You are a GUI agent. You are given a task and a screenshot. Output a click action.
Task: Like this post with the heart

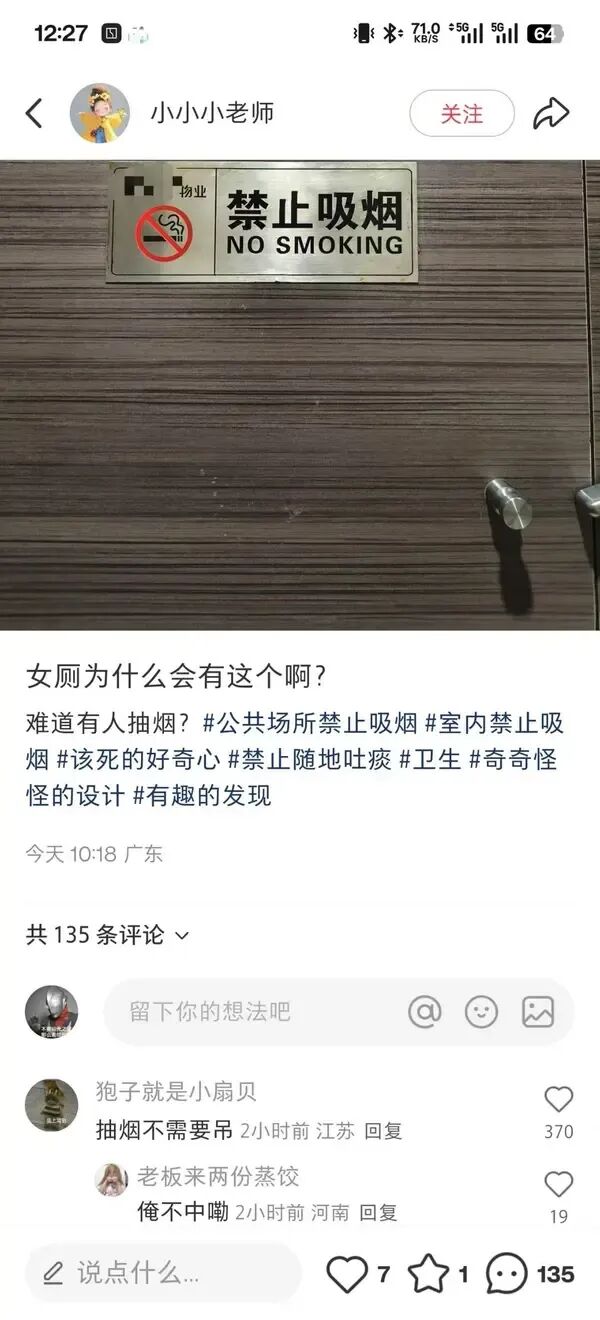(x=348, y=1274)
